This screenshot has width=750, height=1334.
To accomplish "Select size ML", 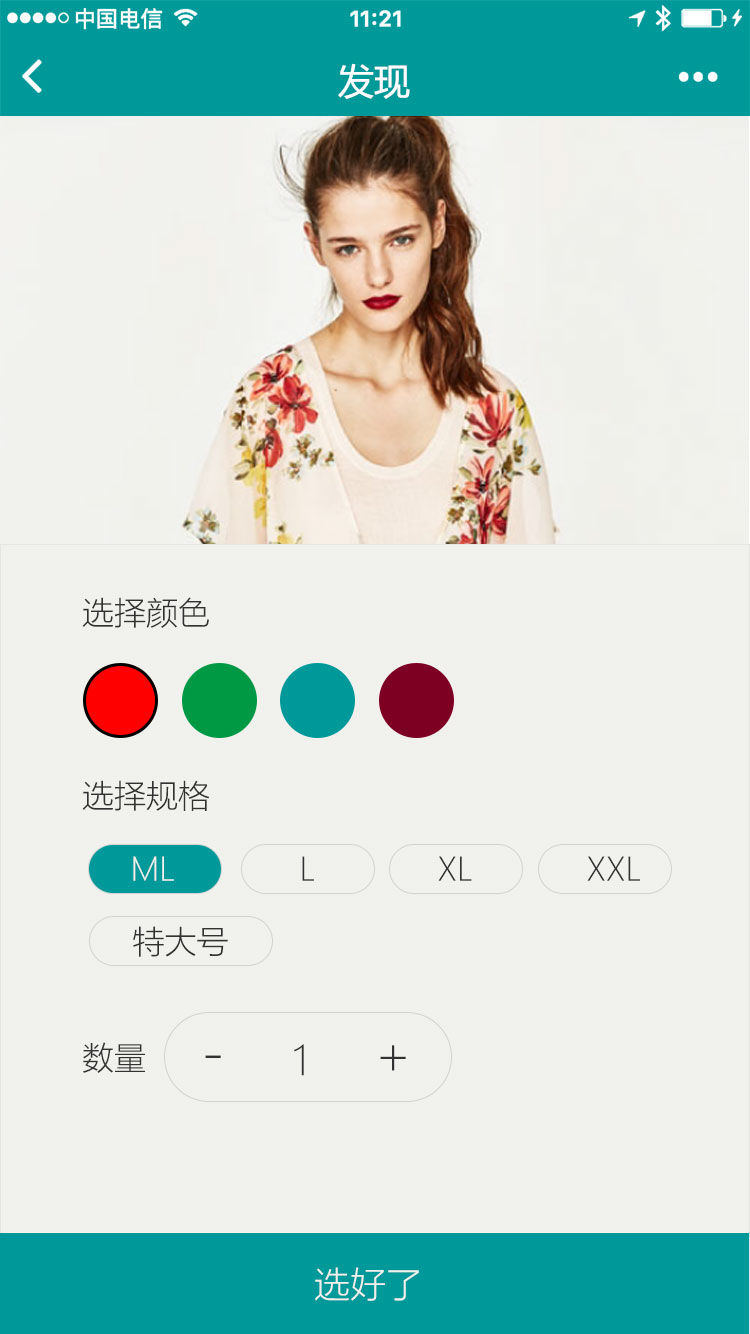I will pyautogui.click(x=154, y=869).
